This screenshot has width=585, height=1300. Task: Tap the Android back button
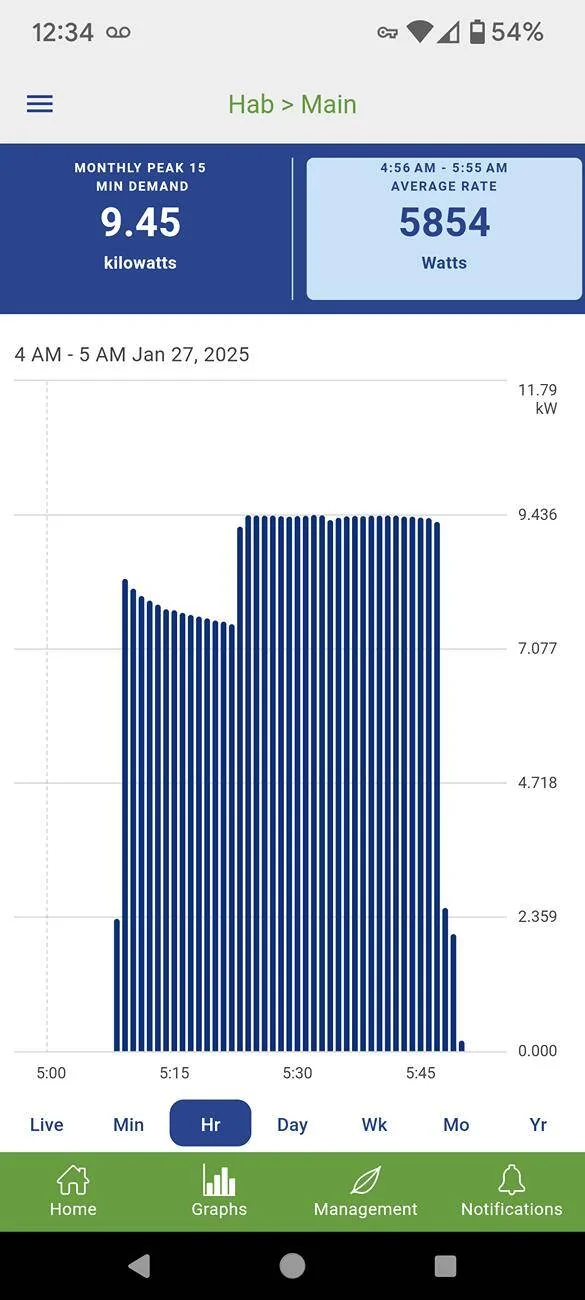pyautogui.click(x=139, y=1266)
